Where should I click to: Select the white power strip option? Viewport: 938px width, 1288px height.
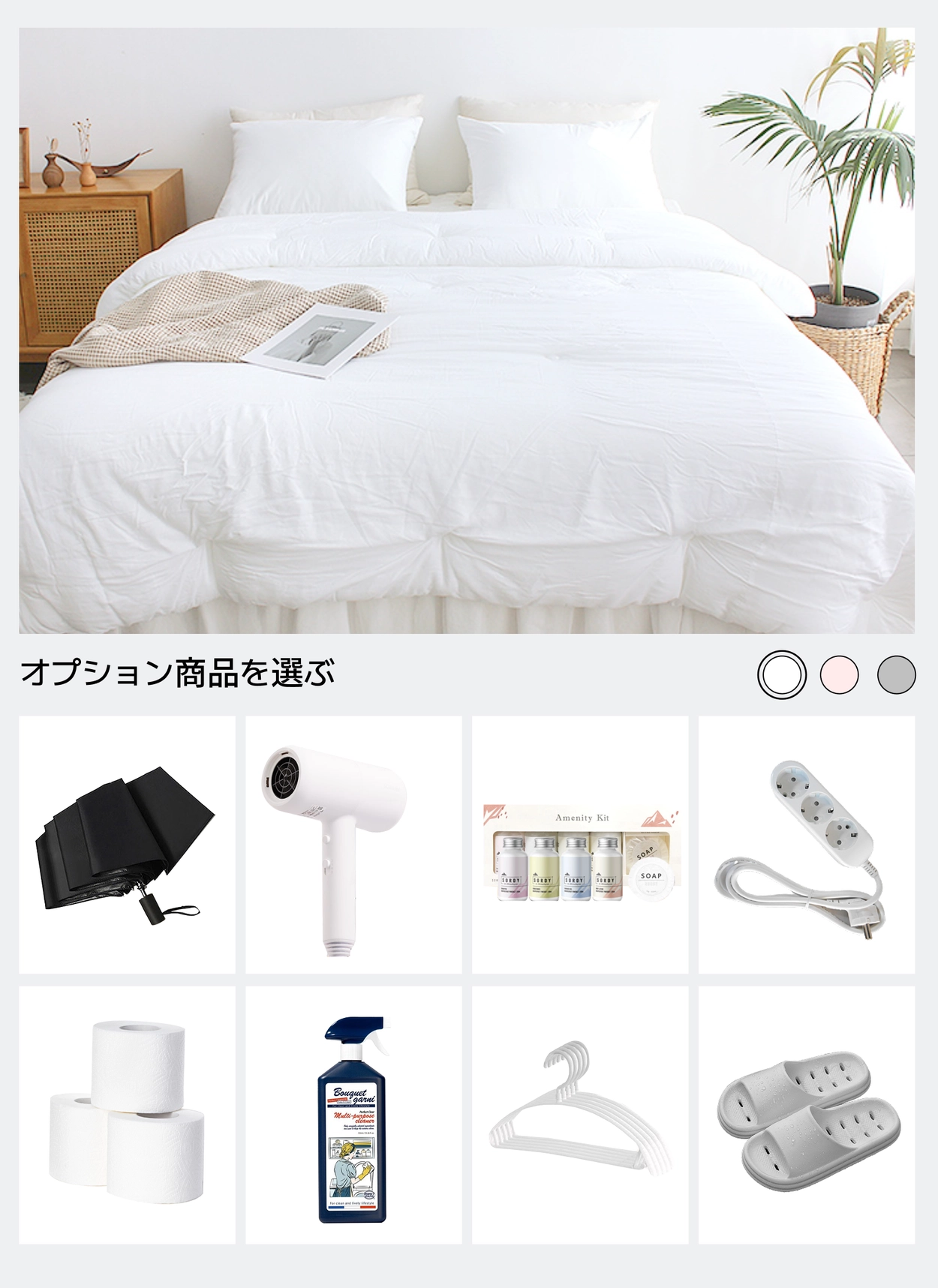coord(807,845)
